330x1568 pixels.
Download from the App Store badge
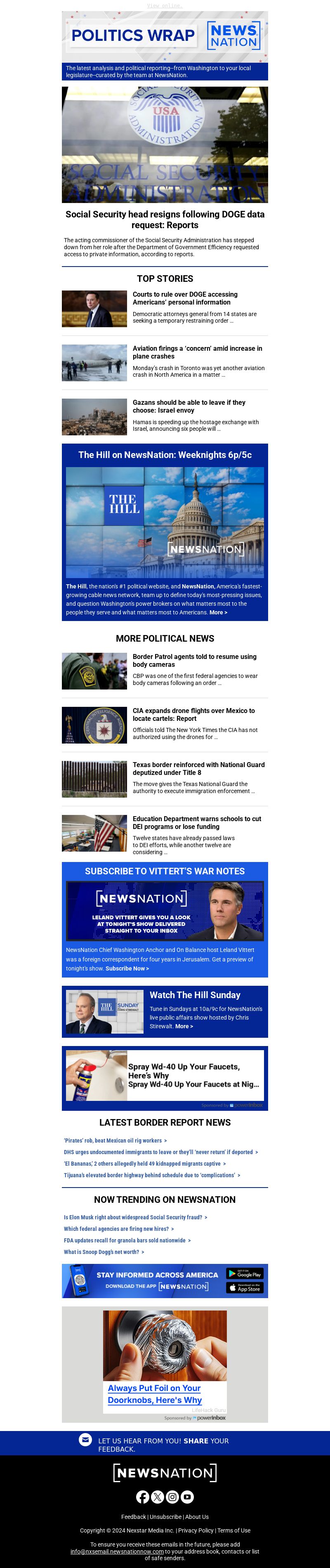[245, 1288]
